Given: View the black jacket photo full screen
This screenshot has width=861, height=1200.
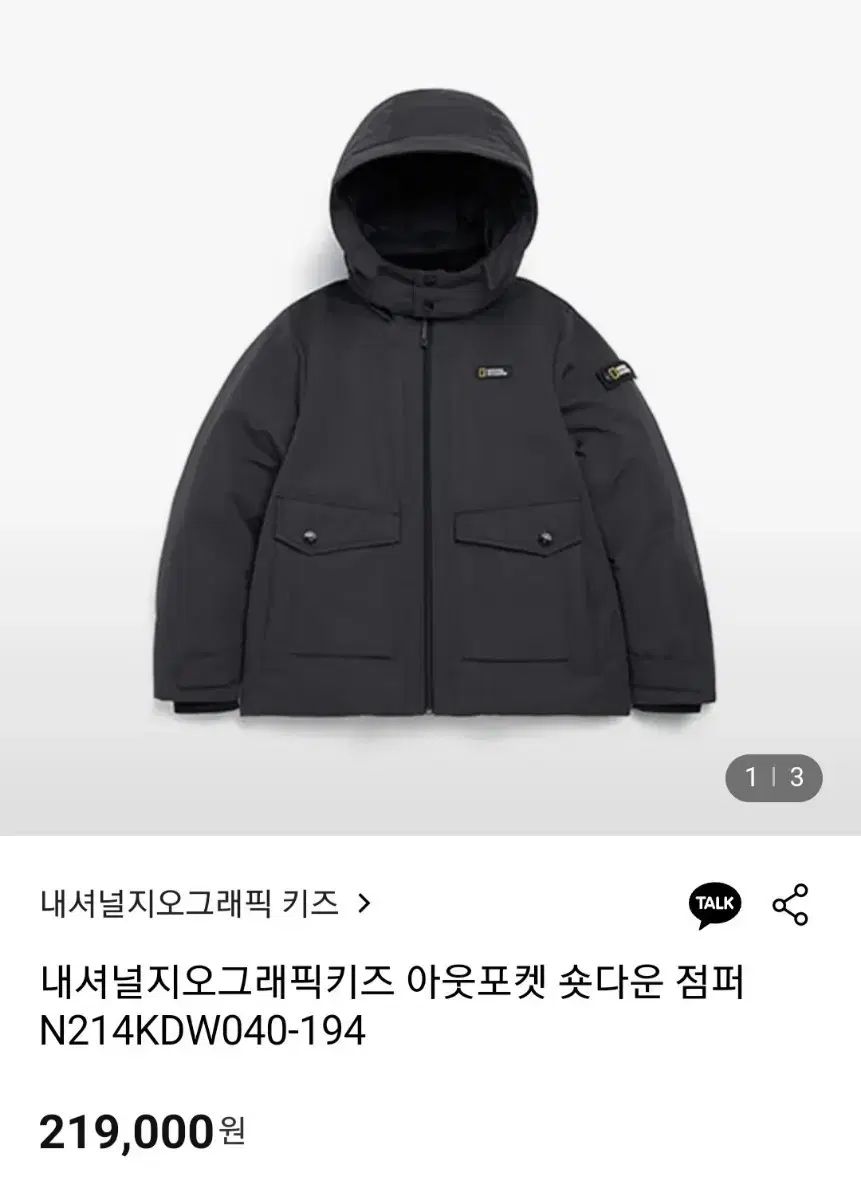Looking at the screenshot, I should pyautogui.click(x=430, y=420).
